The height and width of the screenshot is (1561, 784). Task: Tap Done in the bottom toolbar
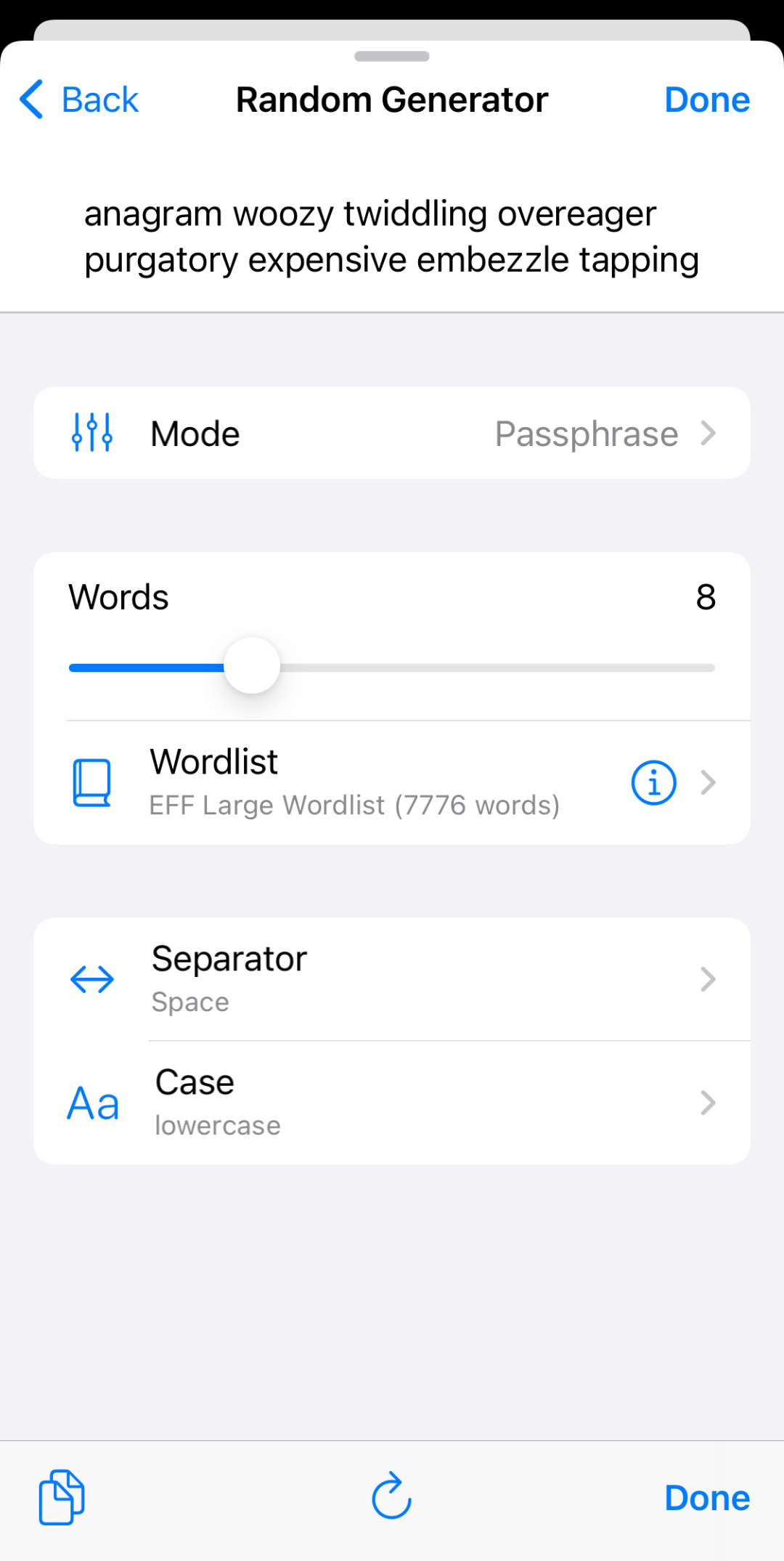[707, 1498]
